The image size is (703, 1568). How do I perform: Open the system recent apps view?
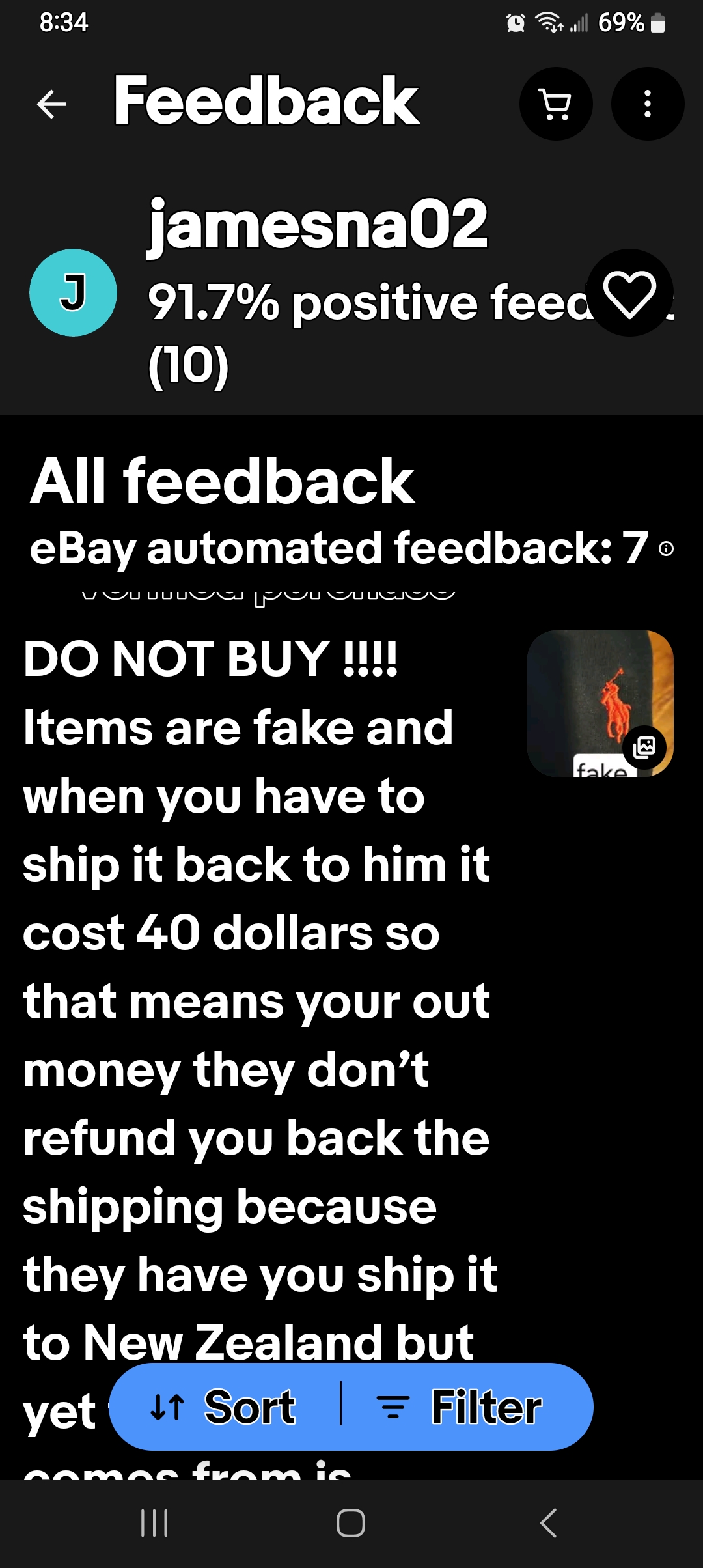(x=154, y=1523)
